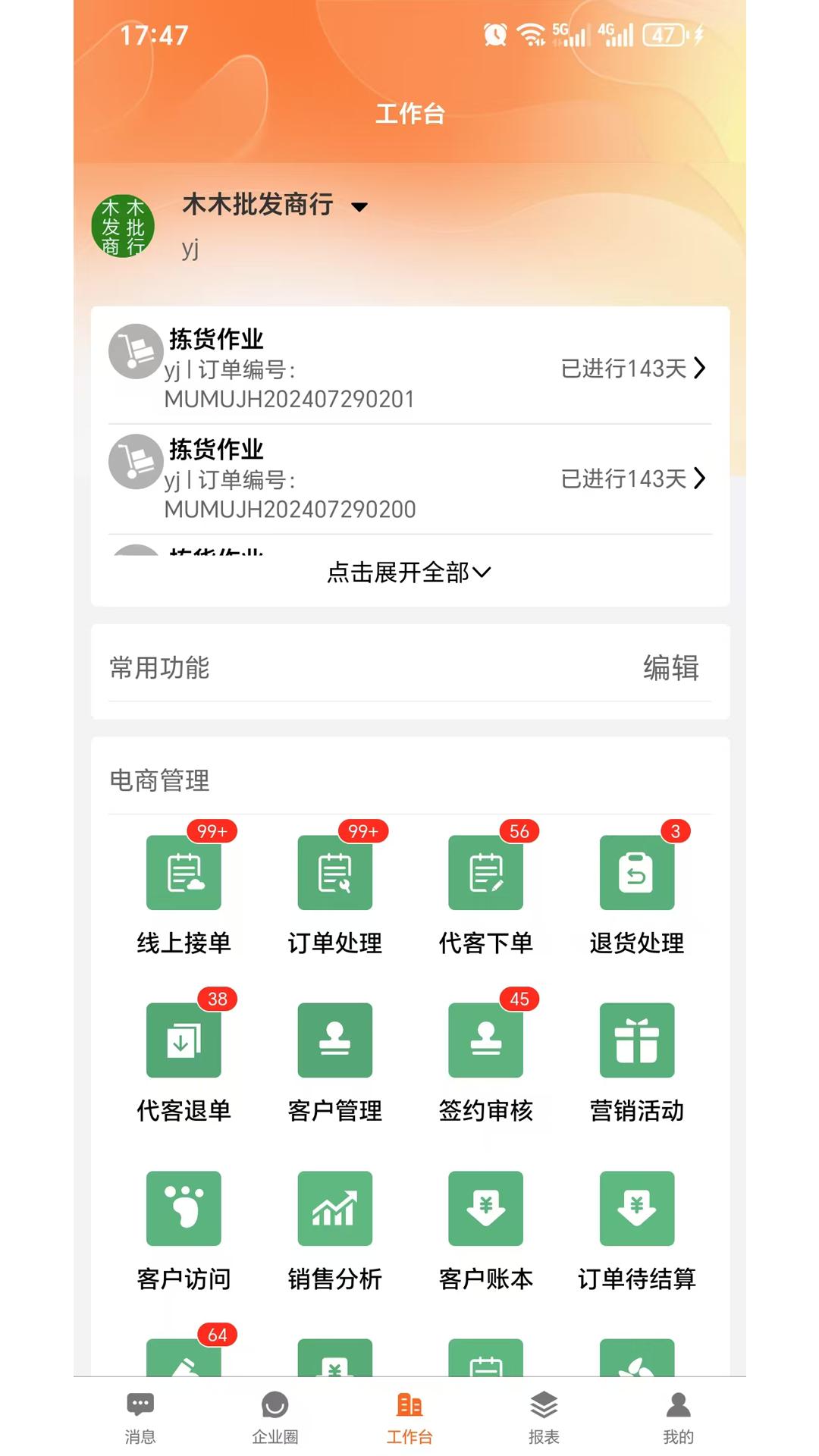View 客户访问 customer visits
Viewport: 819px width, 1456px height.
coord(184,1225)
